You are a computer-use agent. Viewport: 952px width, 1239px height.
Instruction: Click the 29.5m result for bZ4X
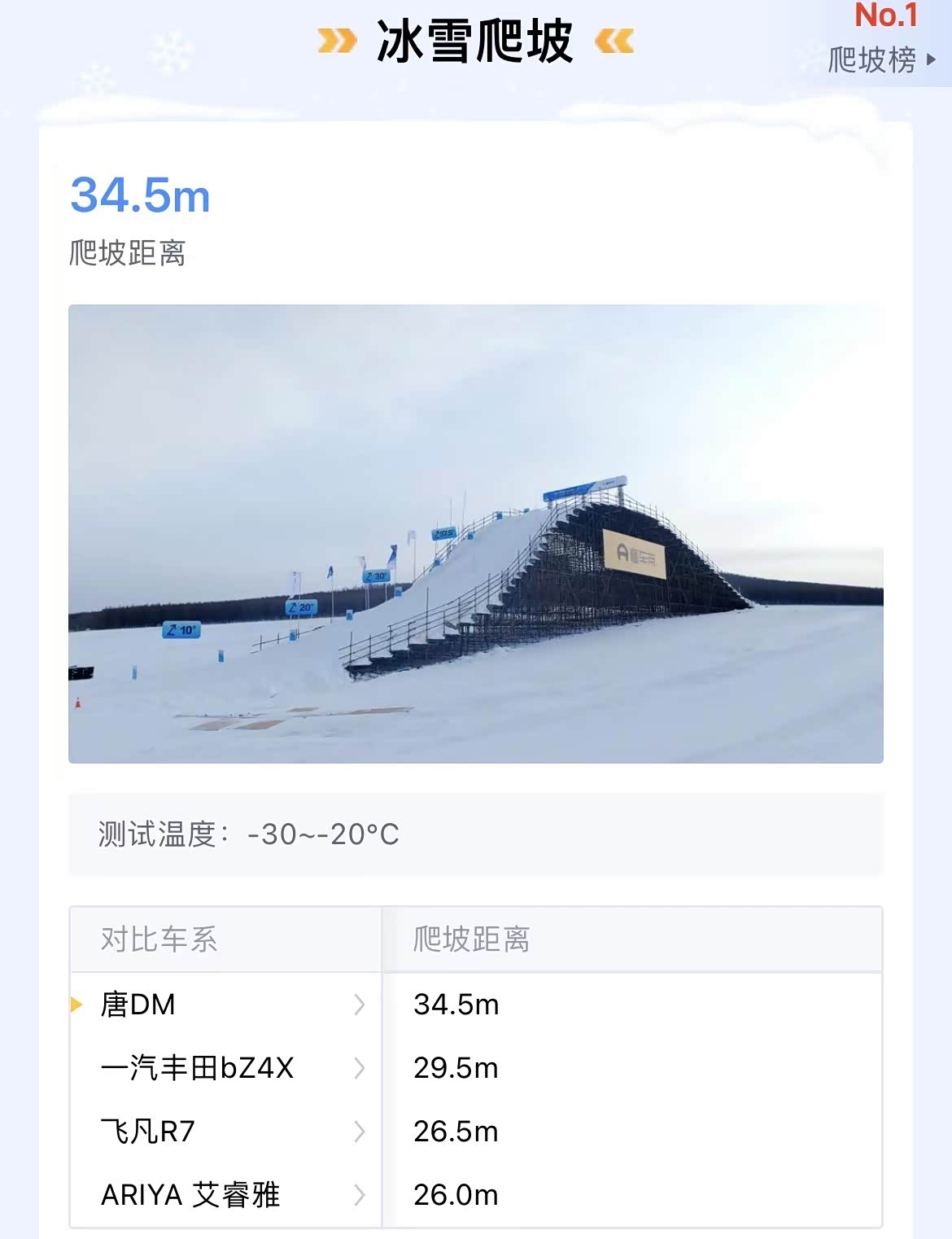tap(456, 1069)
